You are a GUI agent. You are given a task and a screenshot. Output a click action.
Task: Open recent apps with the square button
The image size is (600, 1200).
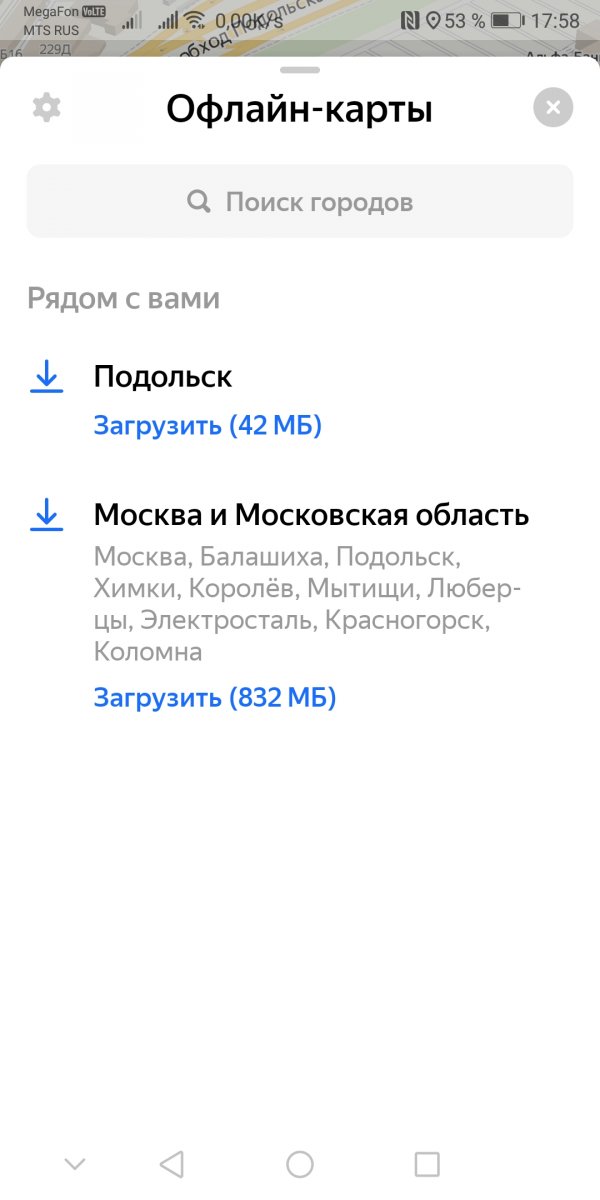tap(427, 1163)
